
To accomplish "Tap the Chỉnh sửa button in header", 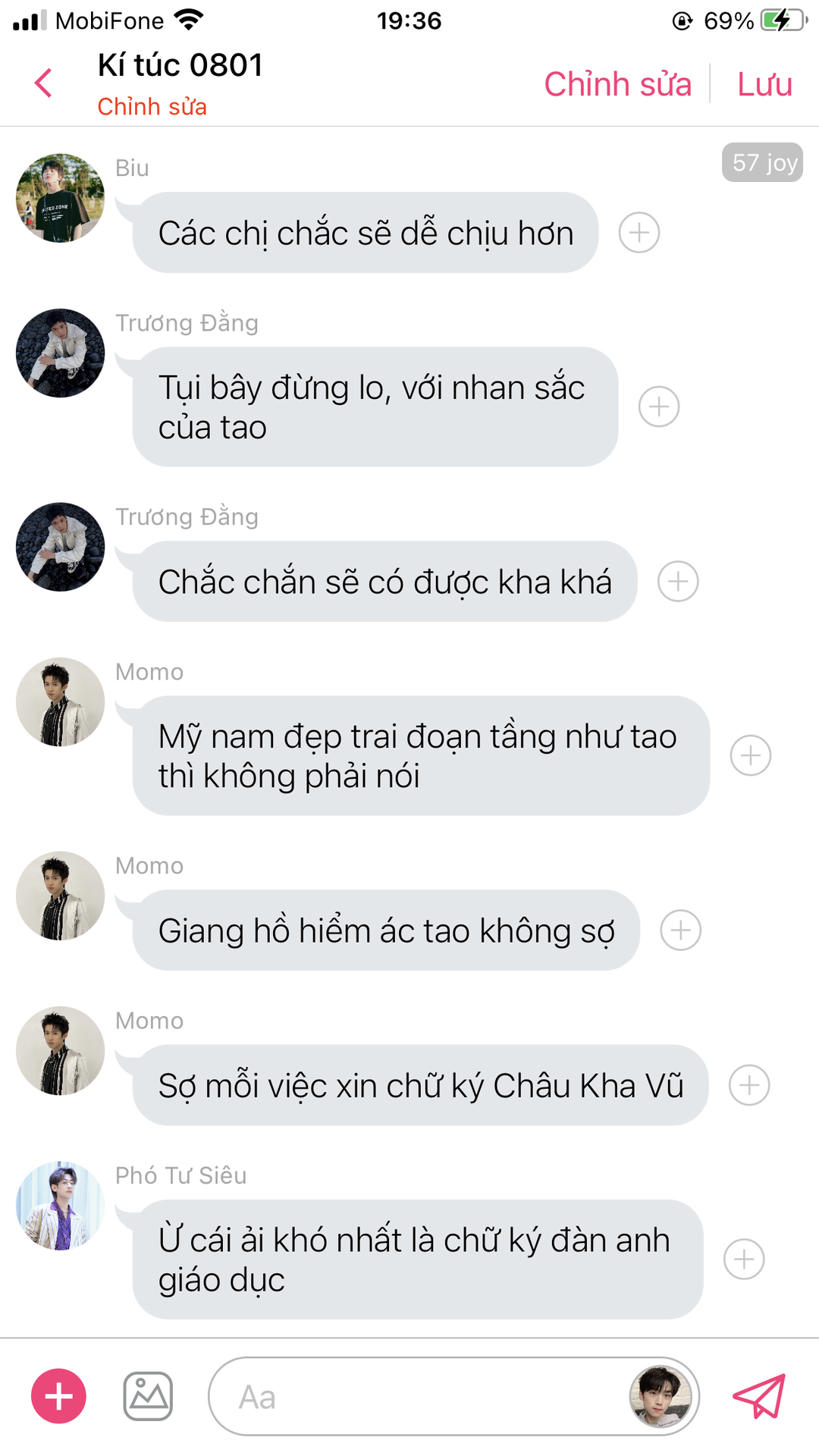I will coord(617,84).
